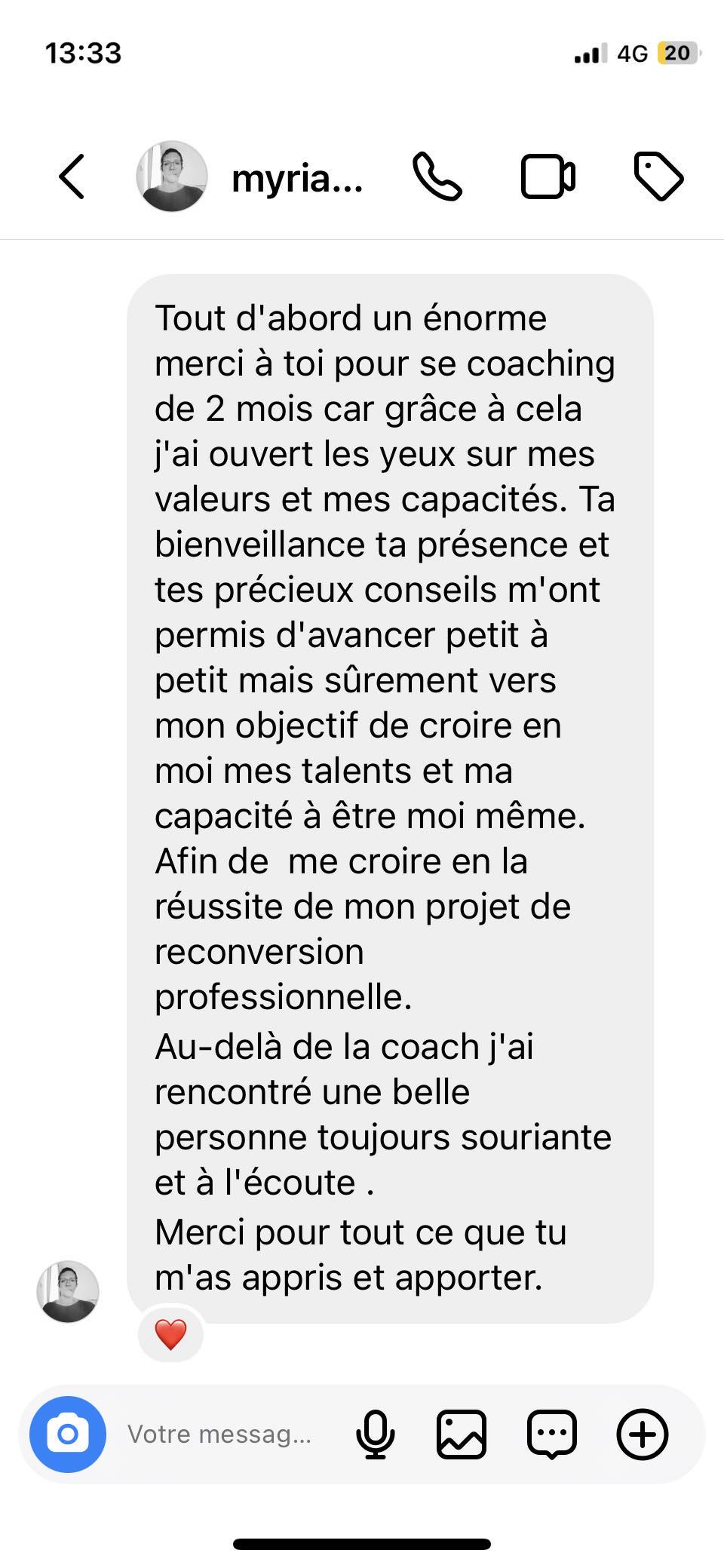Open myria's profile from the header
This screenshot has height=1568, width=724.
click(296, 178)
